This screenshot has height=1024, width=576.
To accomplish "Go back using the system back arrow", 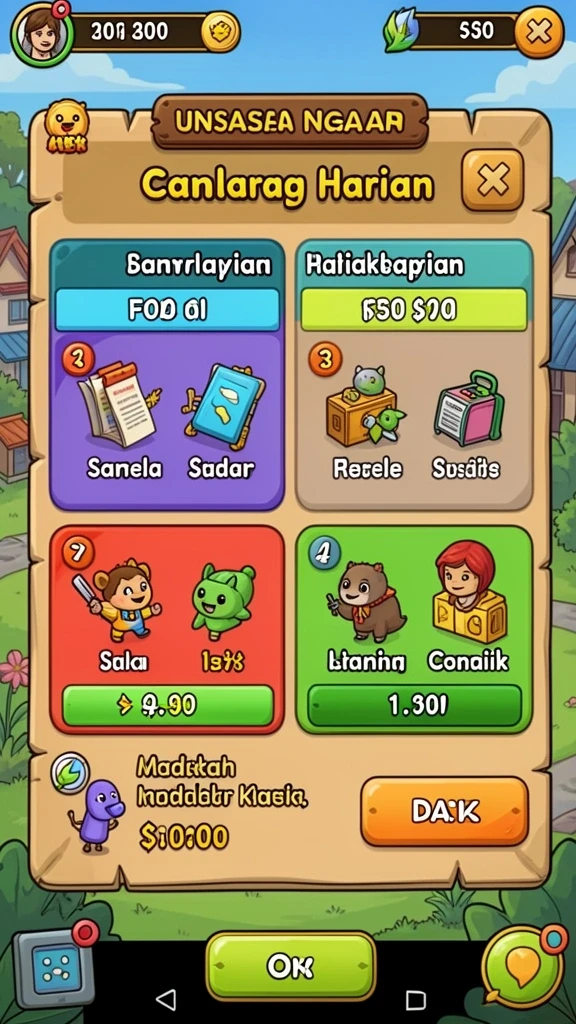I will [166, 999].
